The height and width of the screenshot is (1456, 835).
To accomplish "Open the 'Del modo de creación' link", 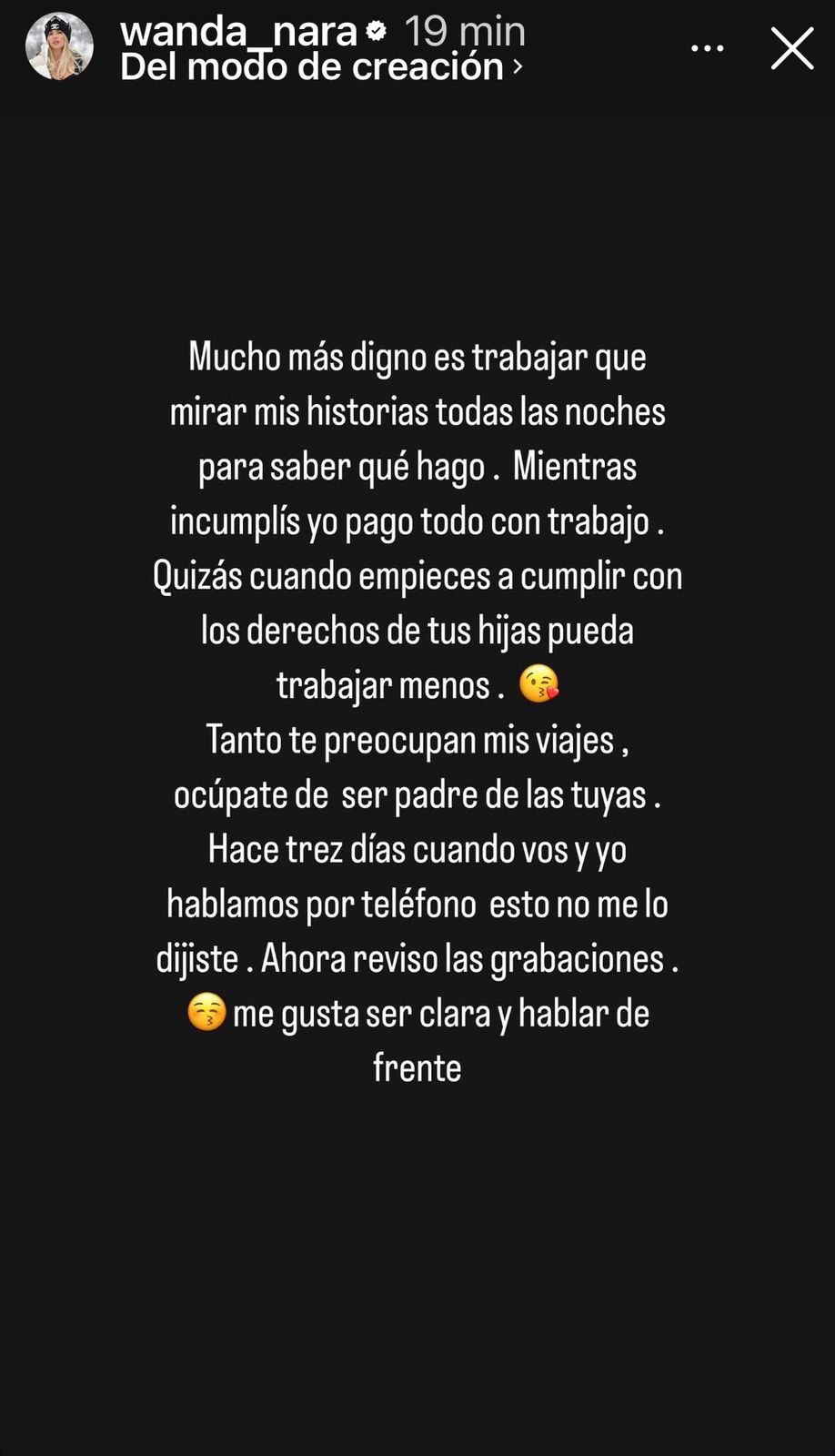I will (321, 67).
